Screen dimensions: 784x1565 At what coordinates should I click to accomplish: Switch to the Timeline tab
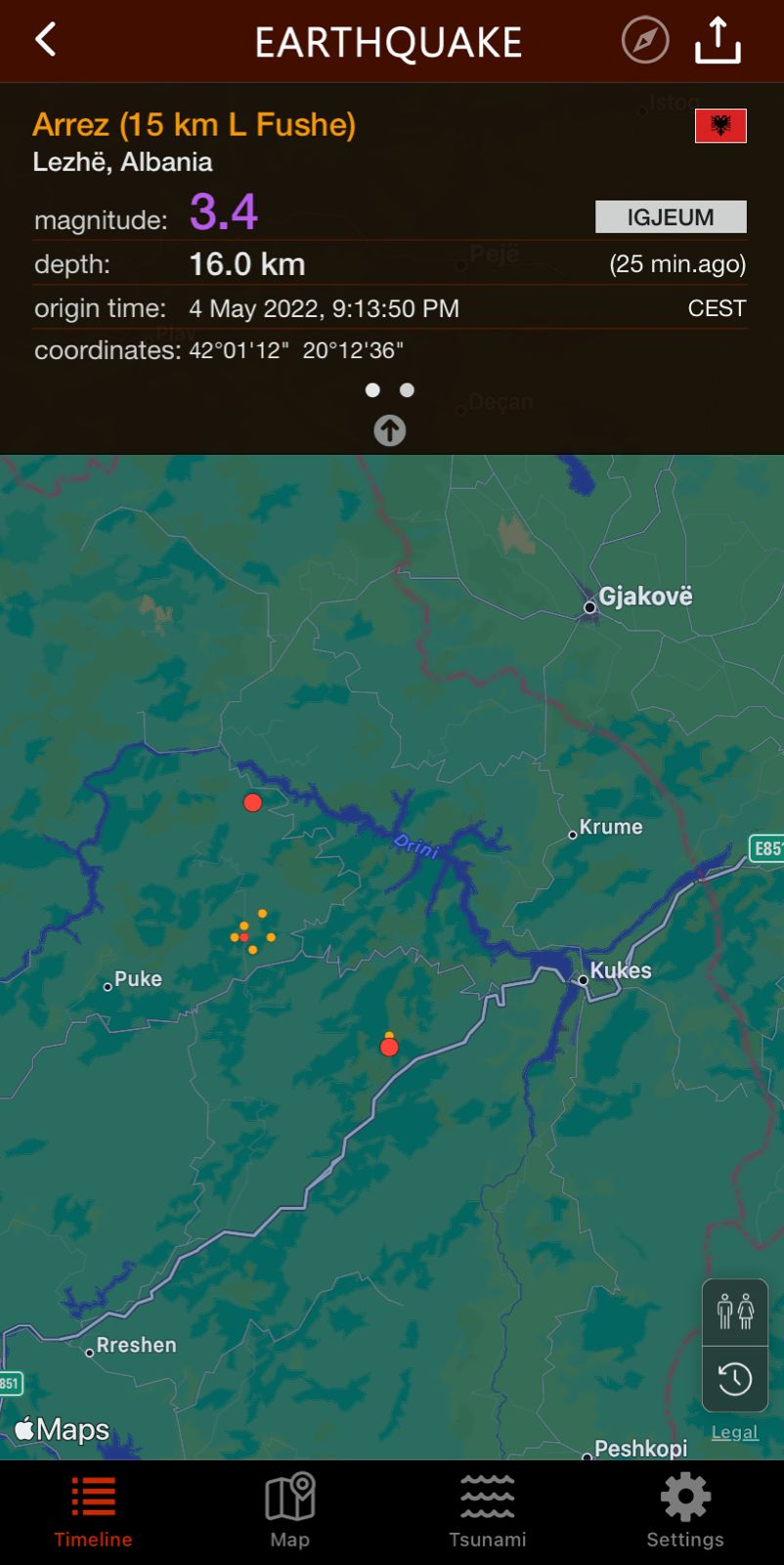[x=94, y=1512]
